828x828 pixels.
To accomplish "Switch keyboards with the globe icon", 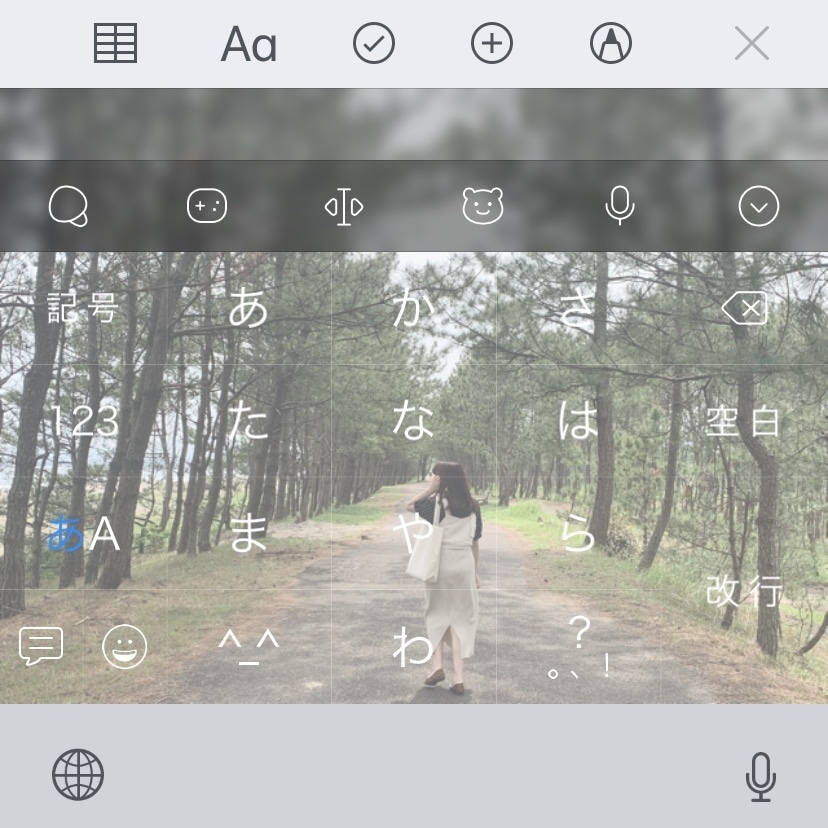I will point(78,775).
